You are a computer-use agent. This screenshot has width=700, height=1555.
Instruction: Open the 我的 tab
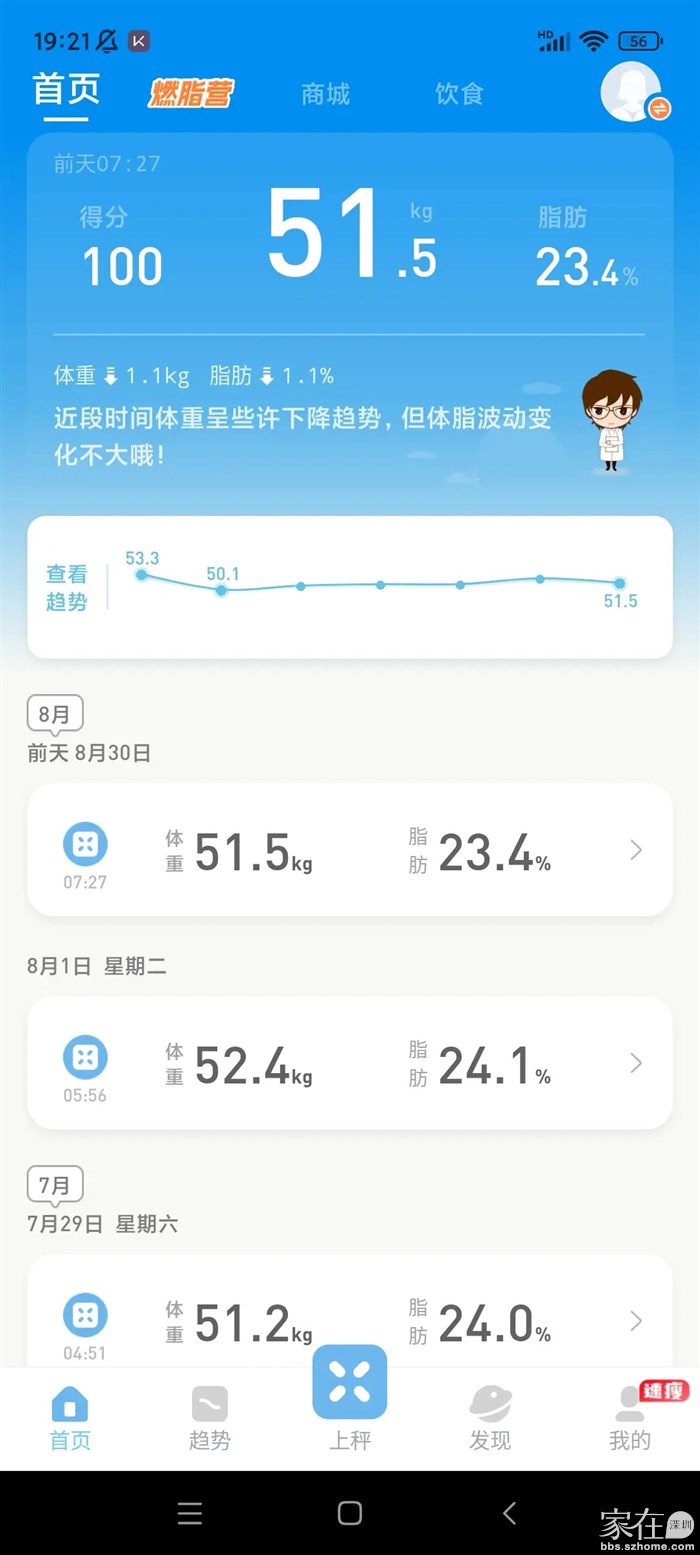tap(630, 1417)
